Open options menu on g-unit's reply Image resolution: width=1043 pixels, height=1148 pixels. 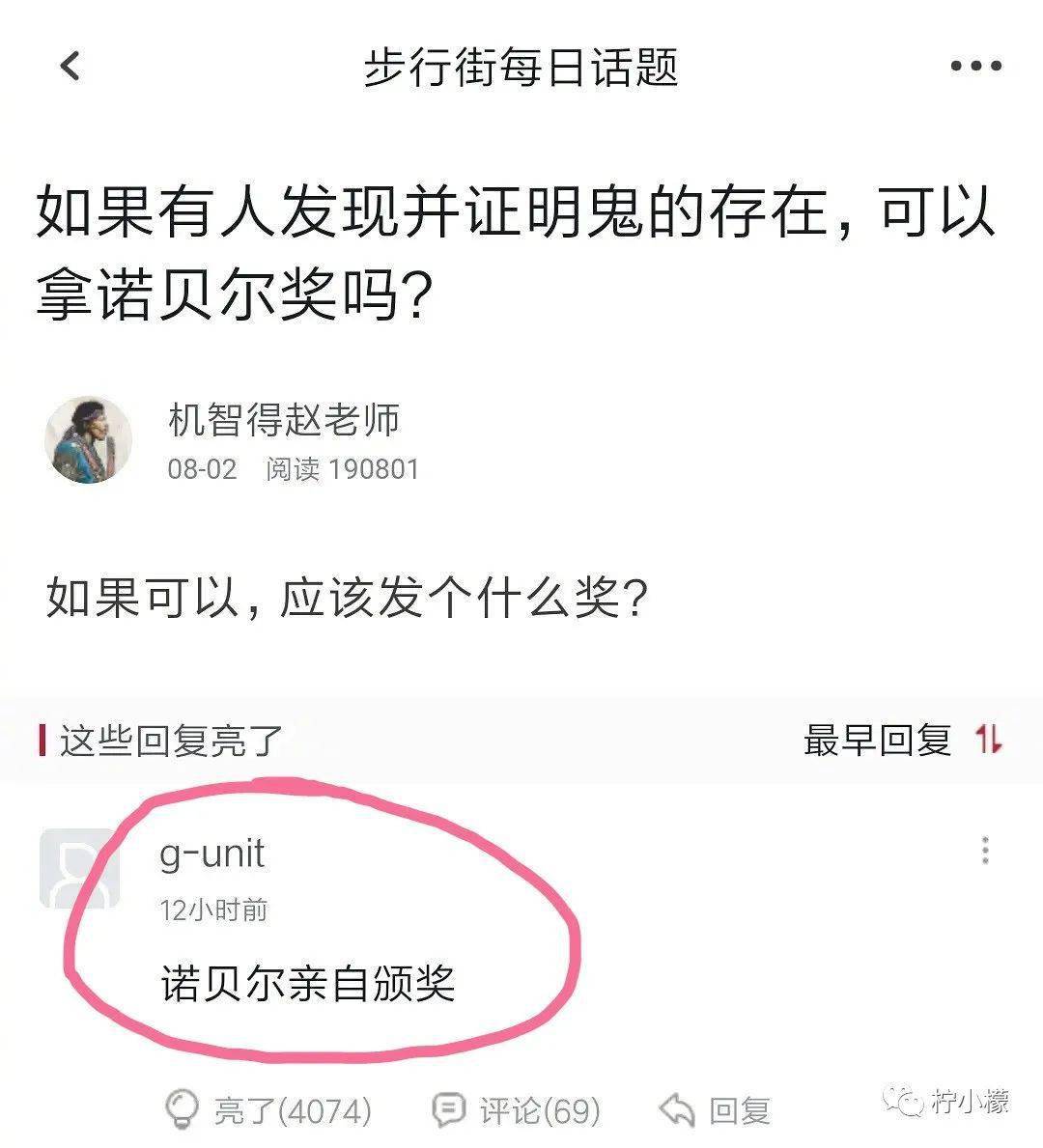[x=985, y=850]
